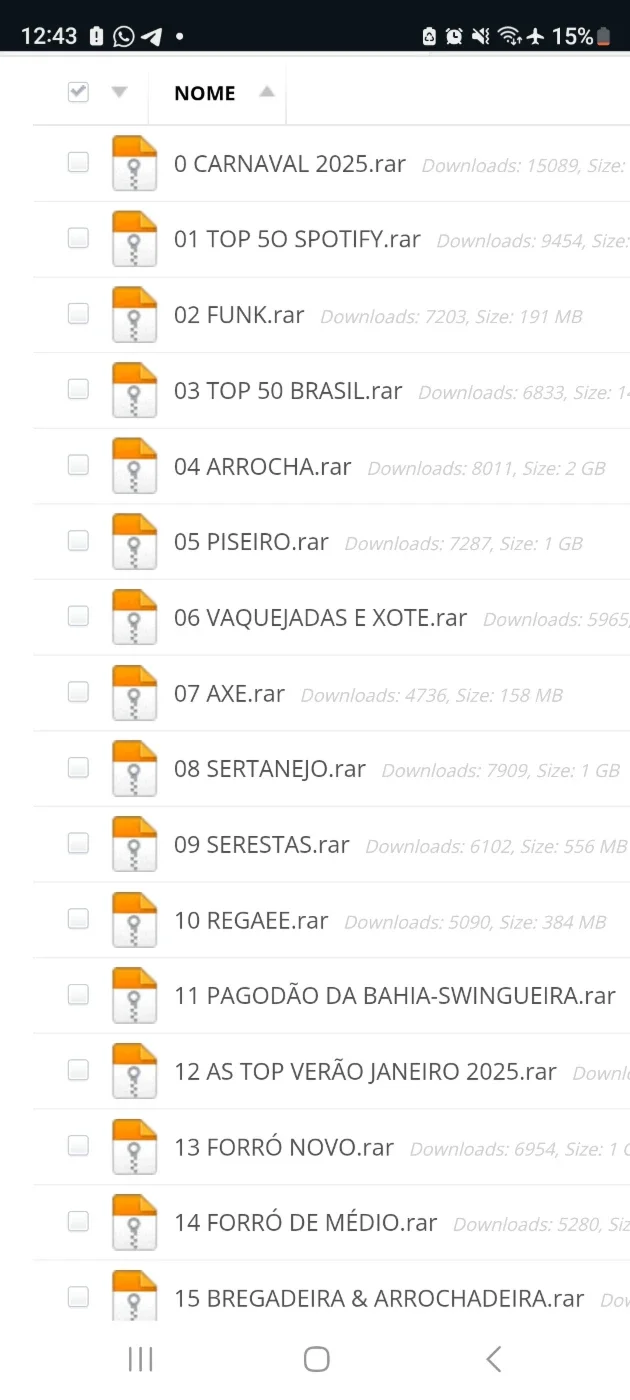
Task: Open the dropdown arrow beside select-all
Action: tap(120, 92)
